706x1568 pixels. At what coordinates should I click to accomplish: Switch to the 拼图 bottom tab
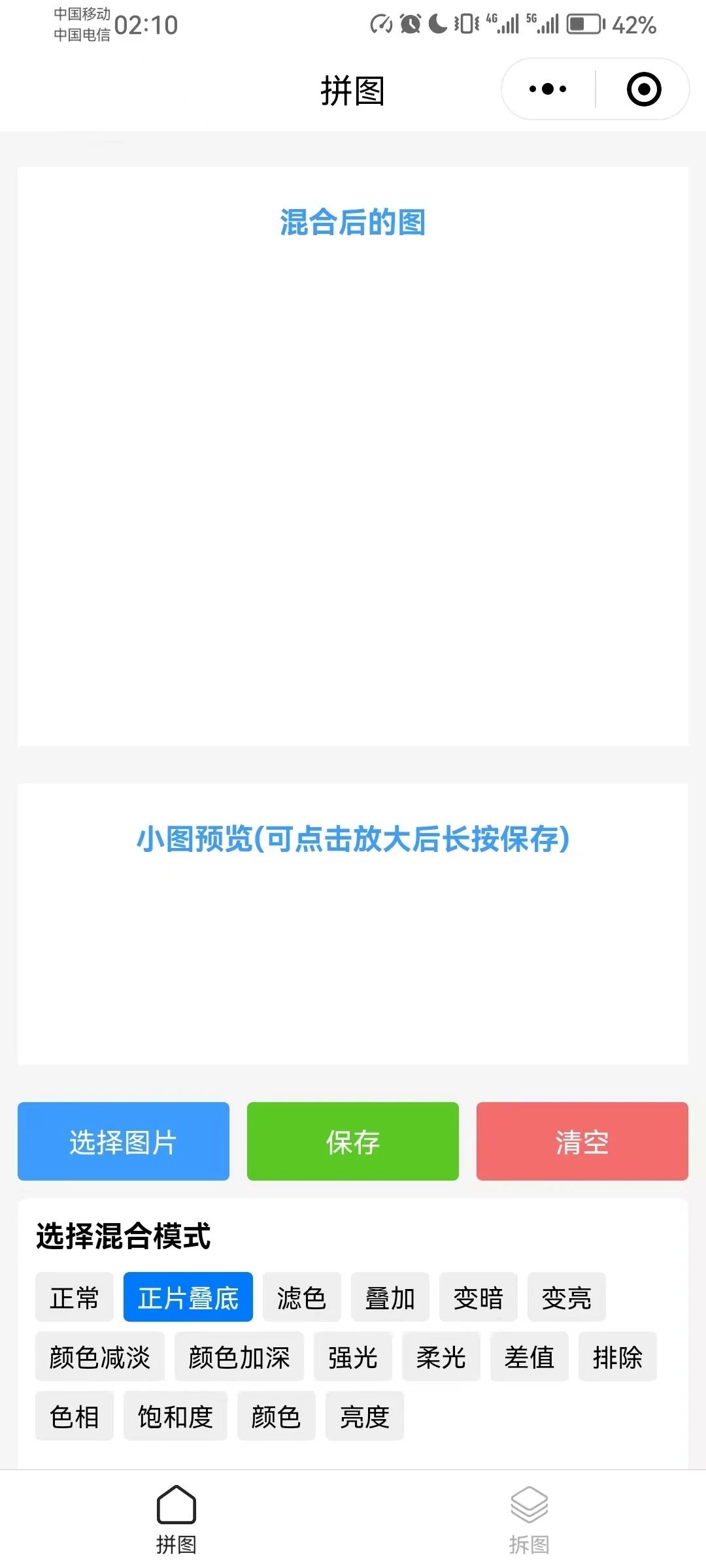click(176, 1520)
